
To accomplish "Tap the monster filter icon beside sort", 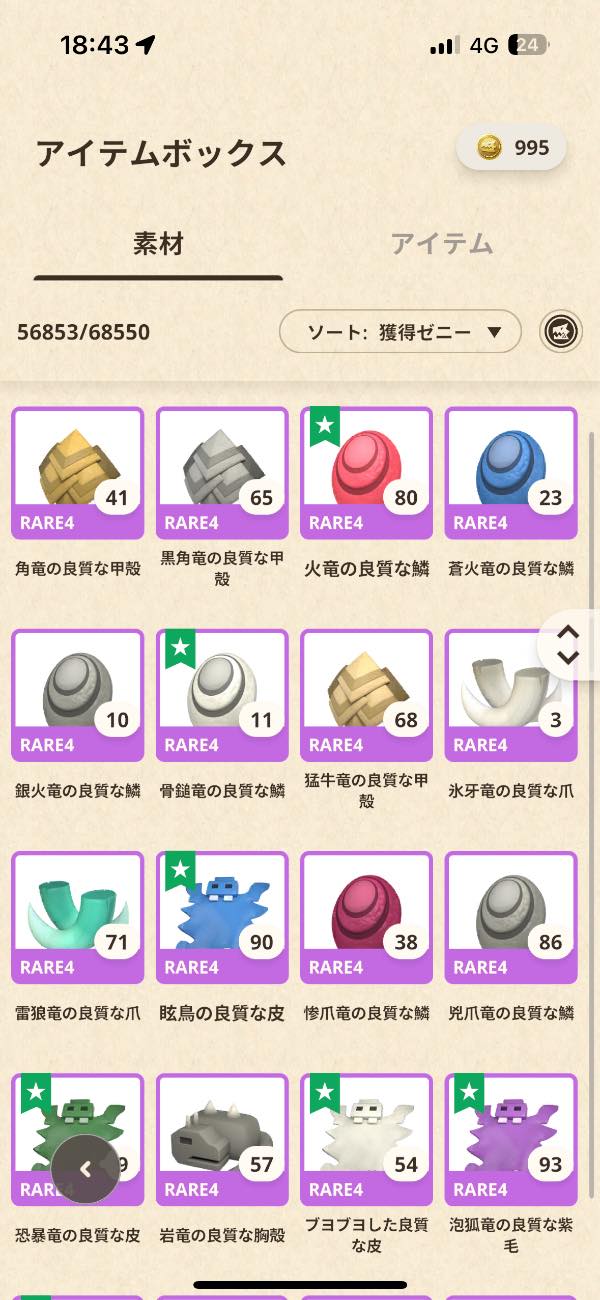I will point(562,332).
